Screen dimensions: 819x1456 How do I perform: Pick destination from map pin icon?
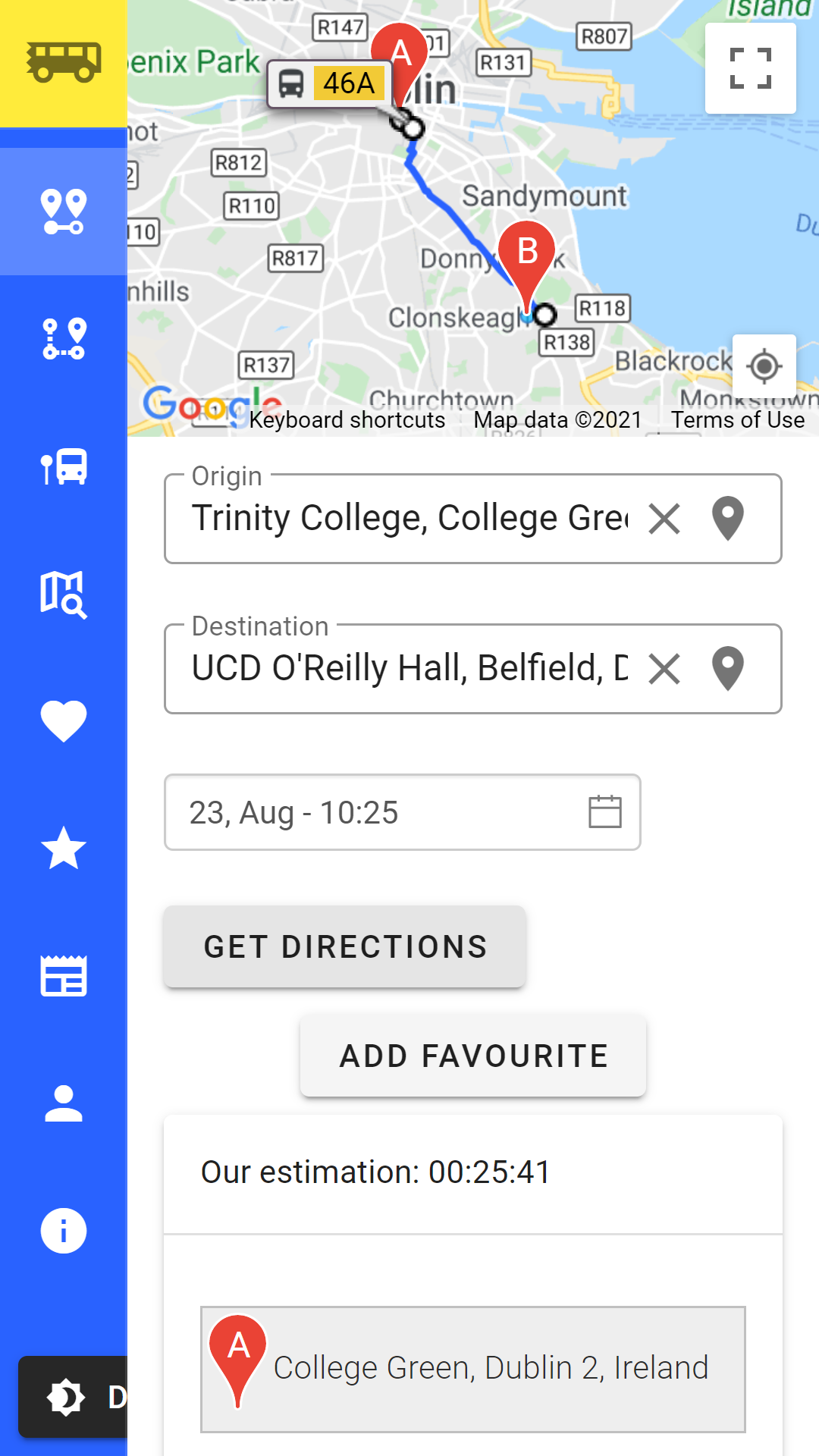[x=728, y=669]
